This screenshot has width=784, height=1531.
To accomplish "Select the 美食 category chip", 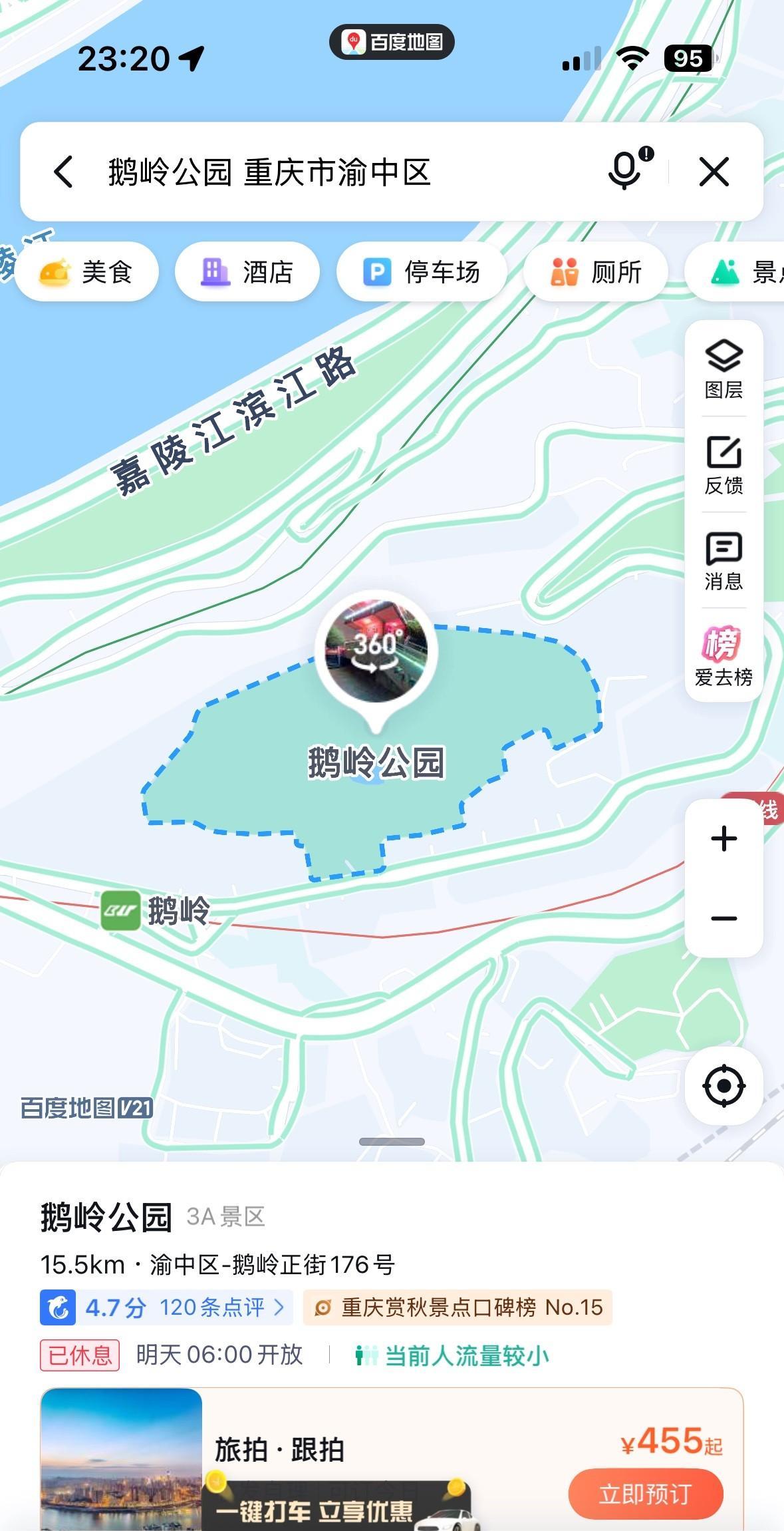I will click(87, 272).
